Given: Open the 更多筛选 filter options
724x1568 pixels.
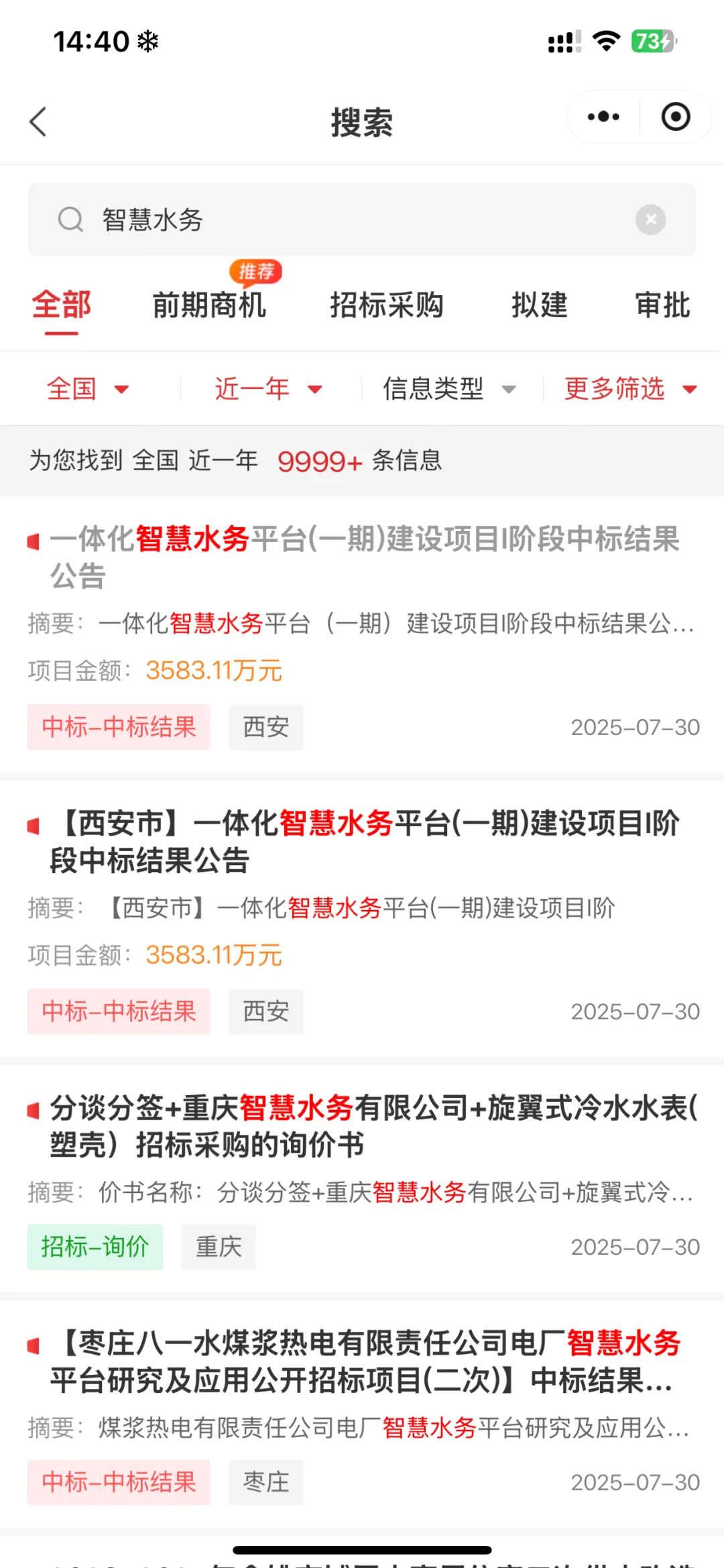Looking at the screenshot, I should click(631, 389).
